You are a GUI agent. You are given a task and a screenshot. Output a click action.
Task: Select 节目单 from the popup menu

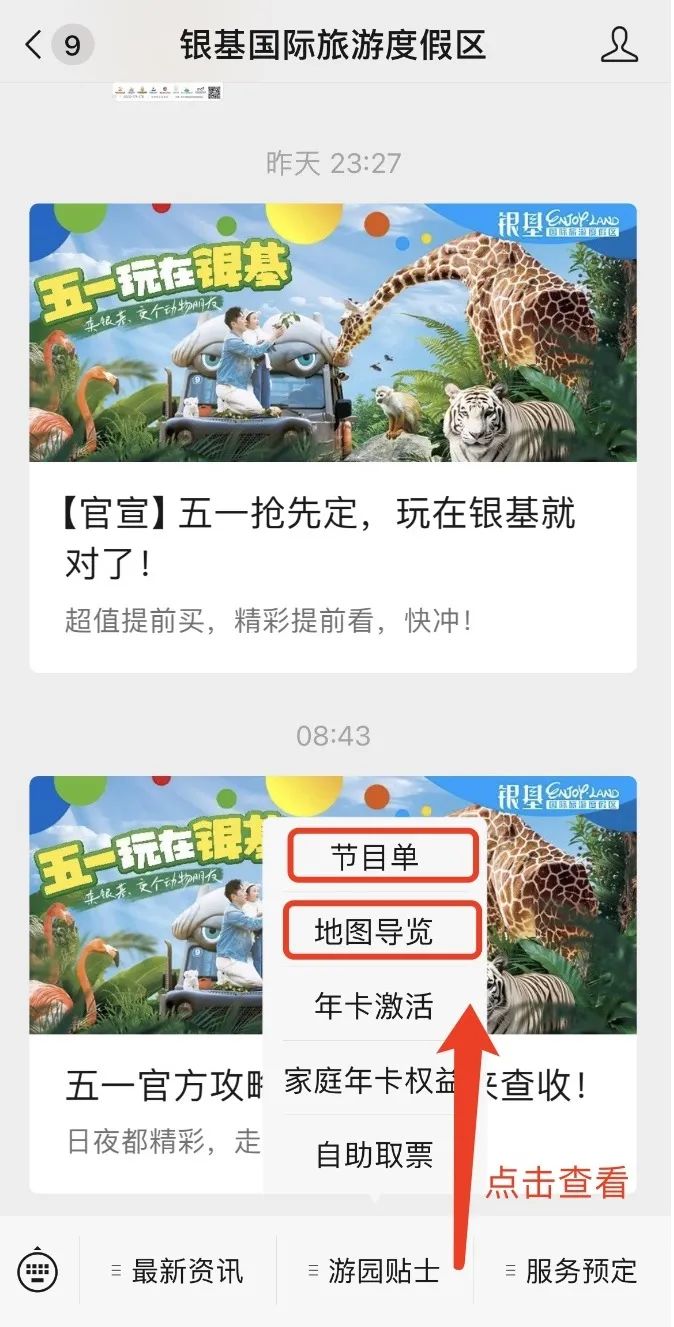[374, 857]
